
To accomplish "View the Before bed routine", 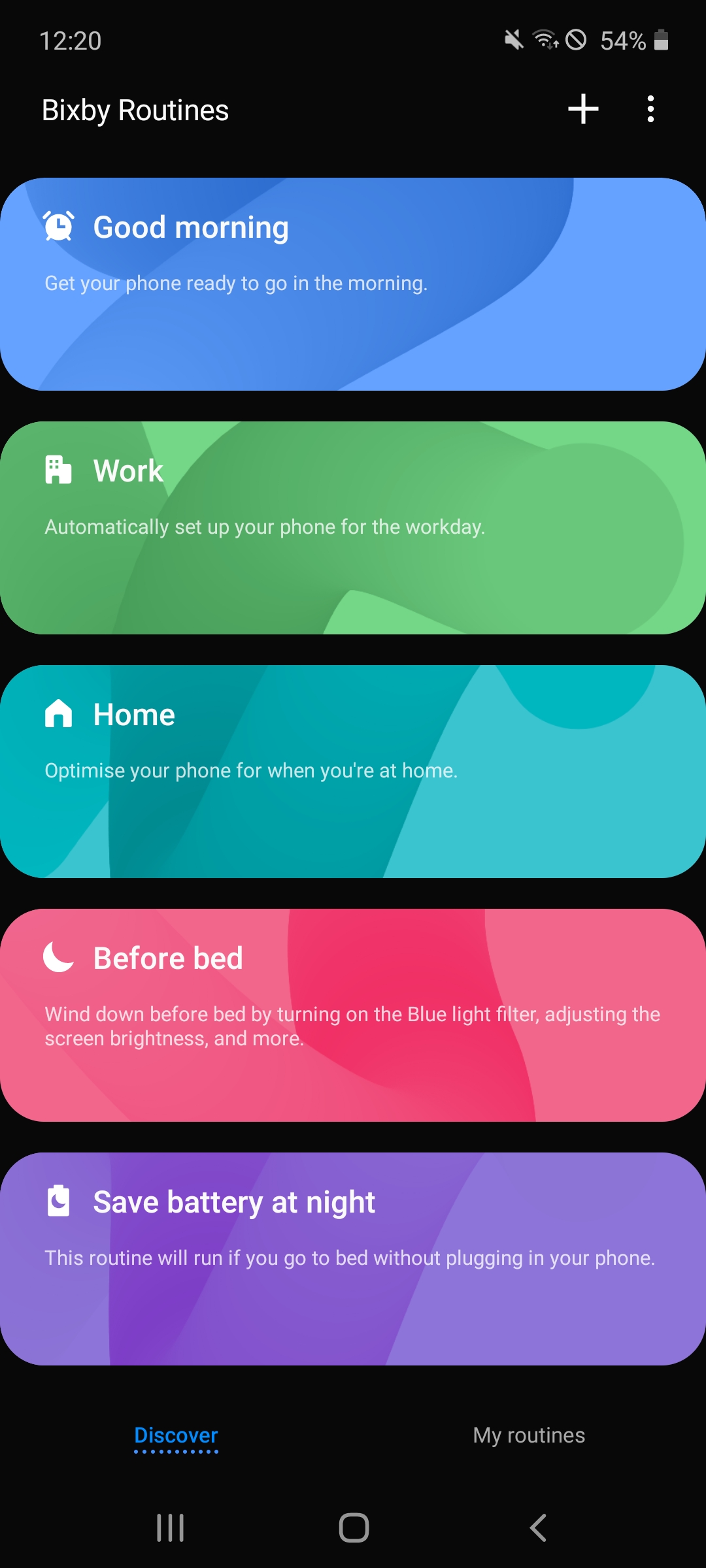I will click(x=353, y=1015).
